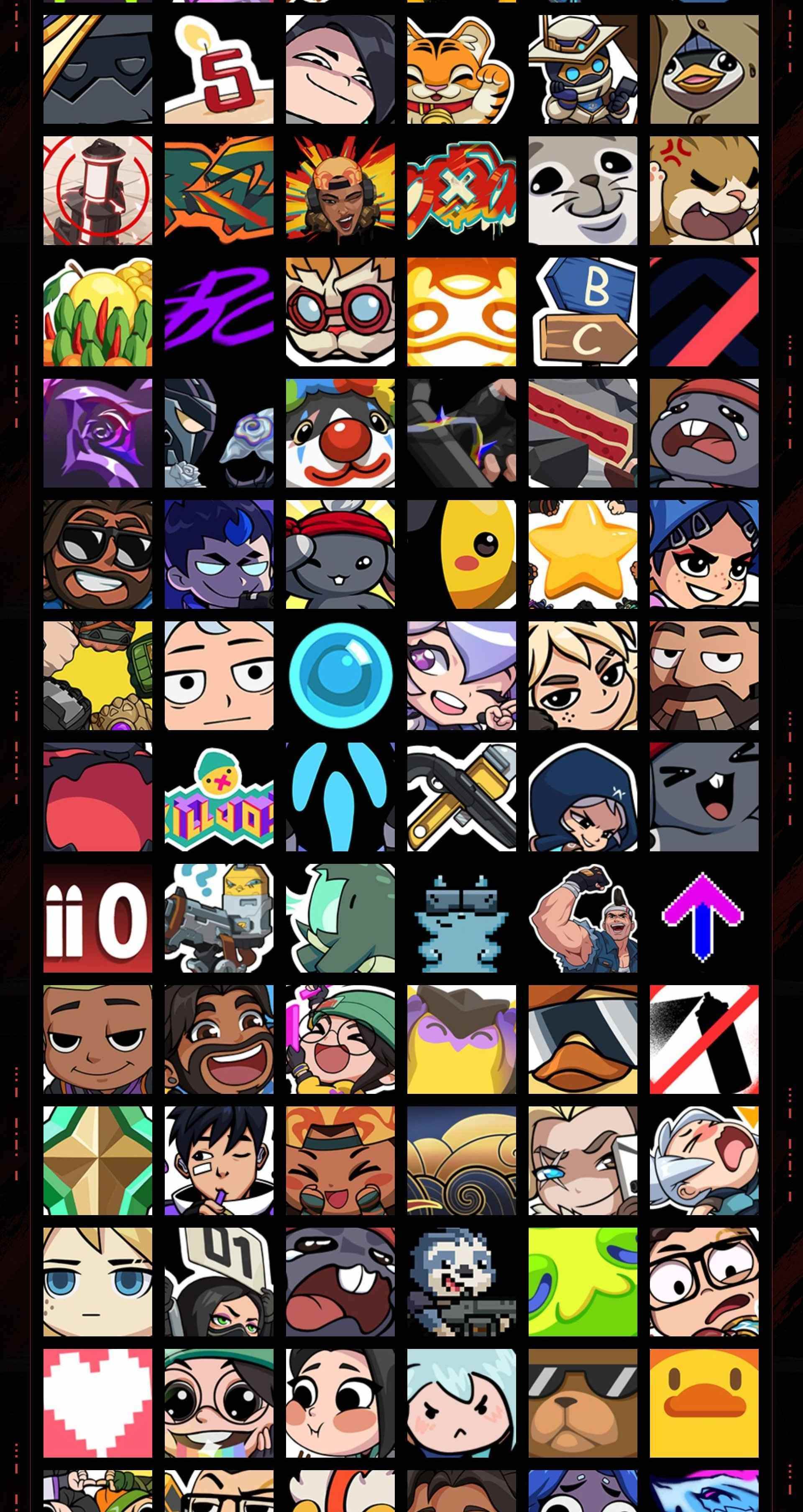Screen dimensions: 803x1512
Task: Open the gold four-point star gem tile
Action: coord(97,1161)
